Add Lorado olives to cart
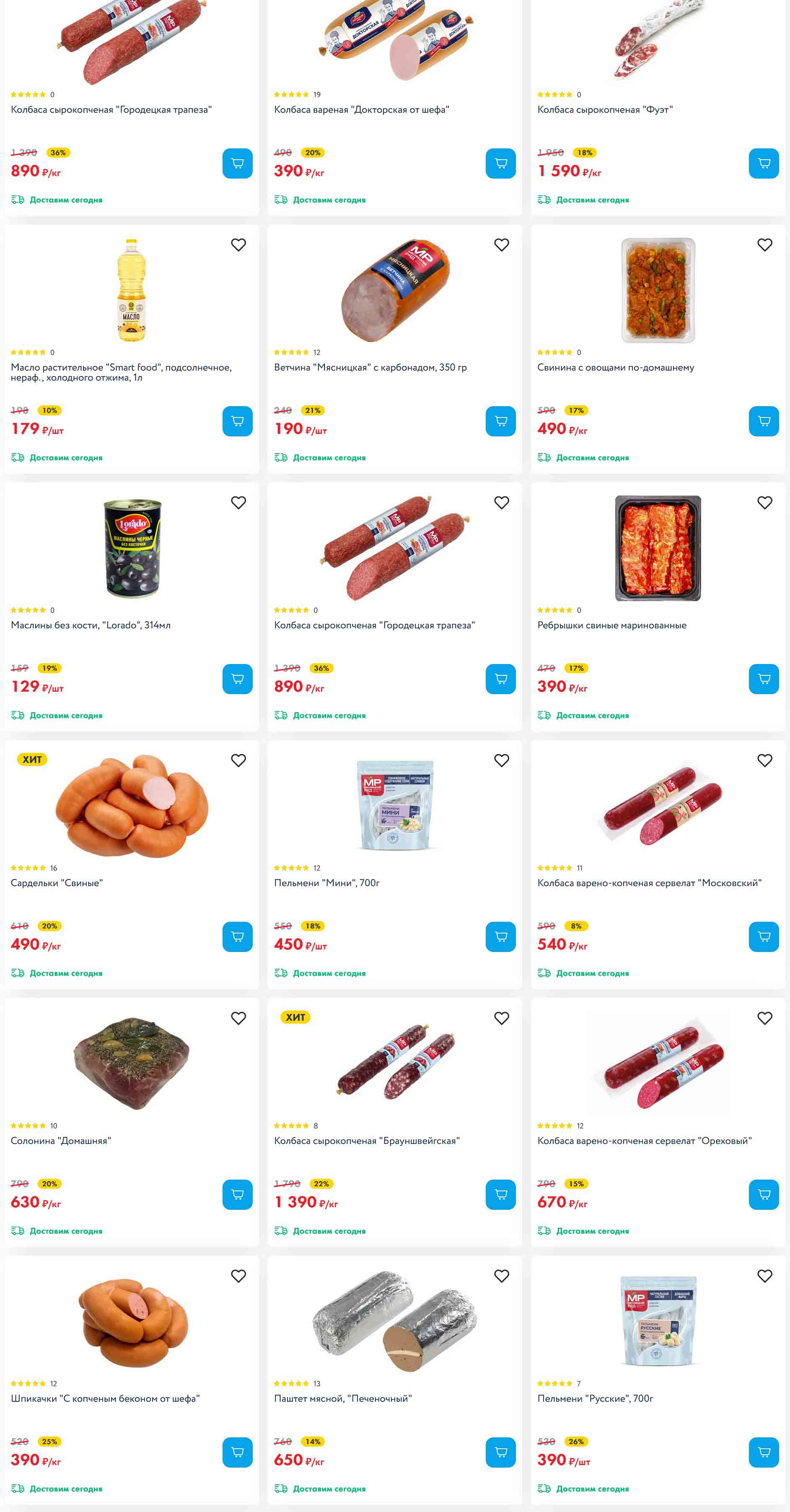The height and width of the screenshot is (1512, 790). pyautogui.click(x=237, y=679)
